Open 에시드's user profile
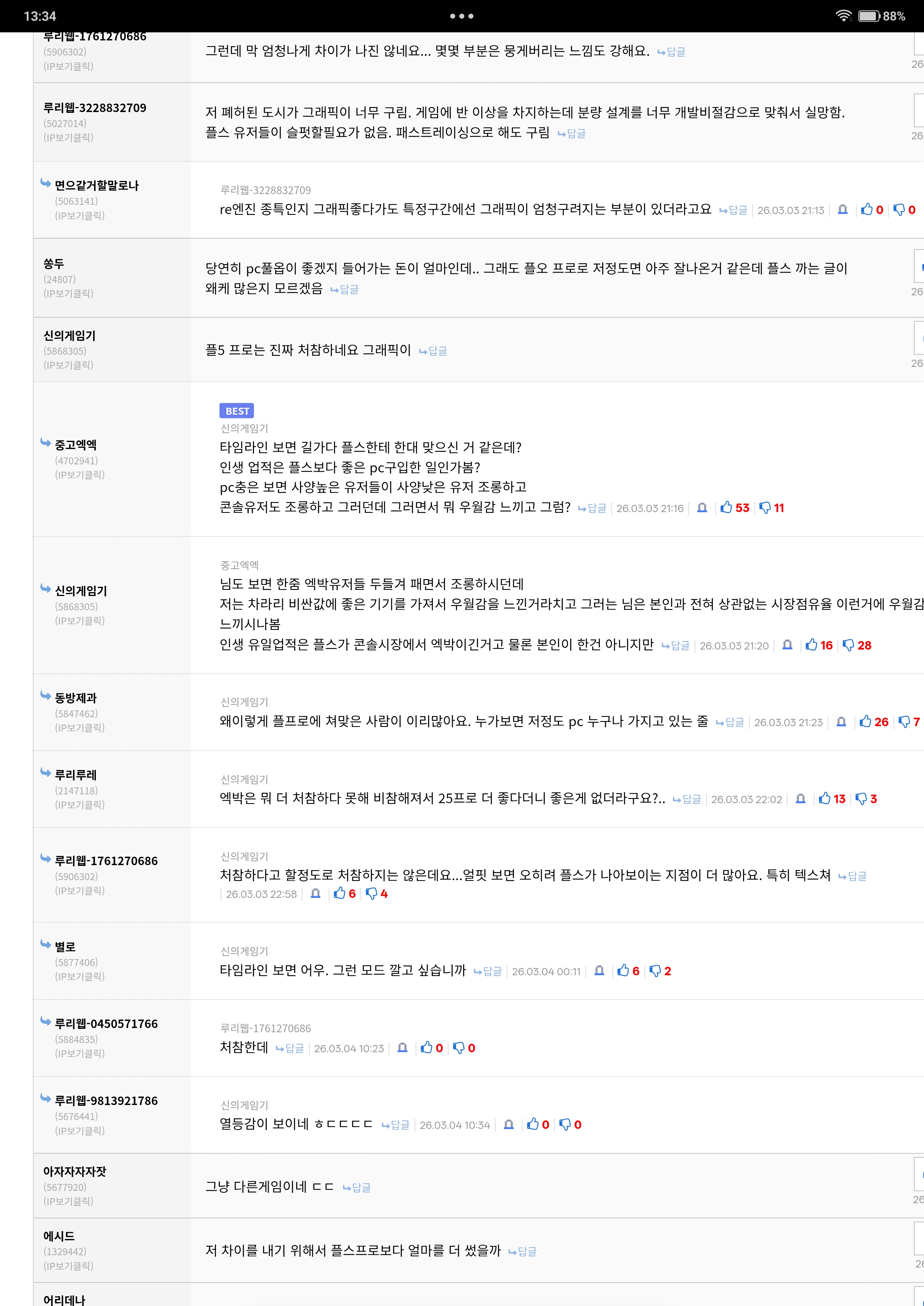Image resolution: width=924 pixels, height=1306 pixels. pos(59,1236)
